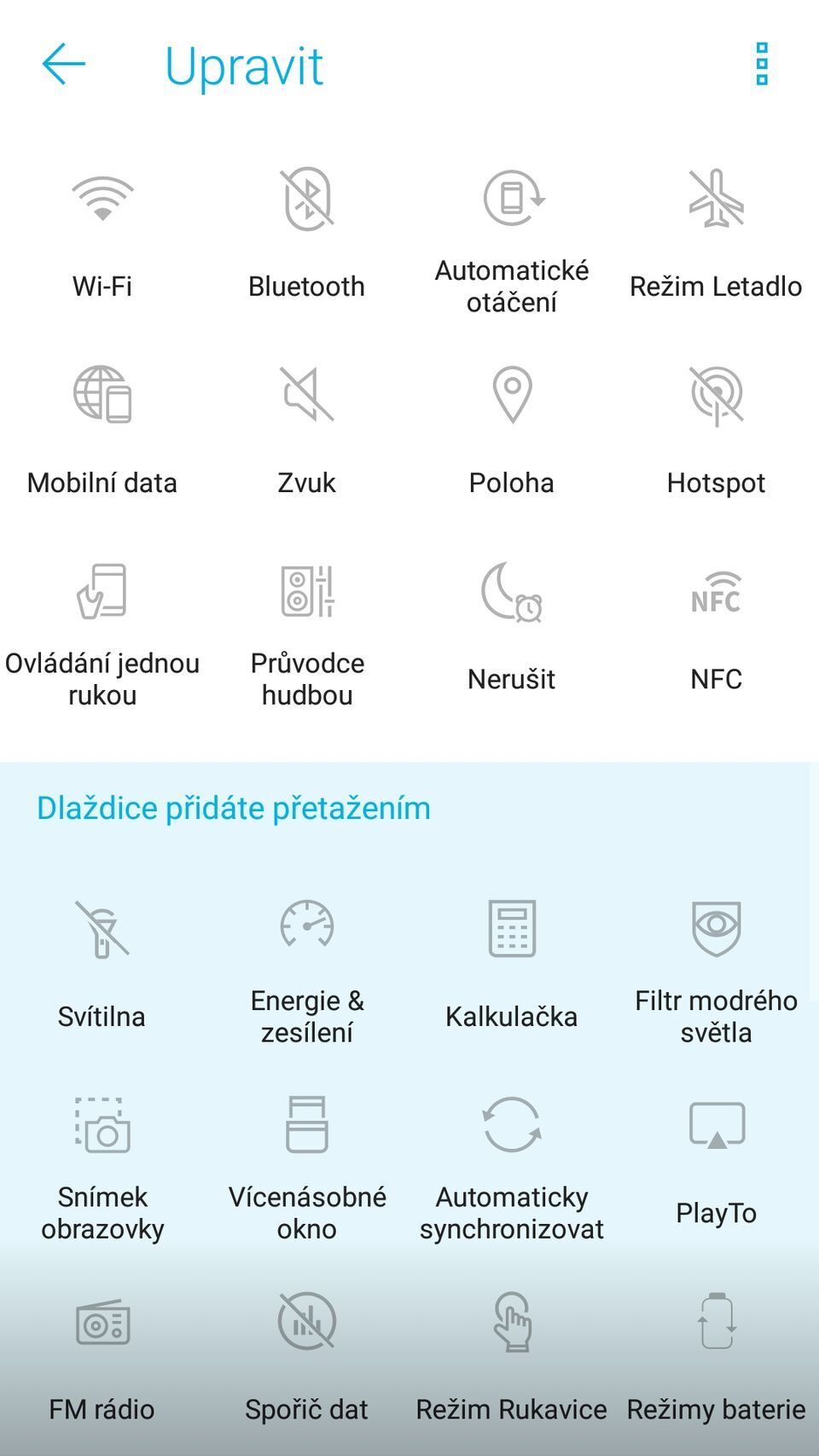819x1456 pixels.
Task: Tap the Průvodce hudbou speaker icon
Action: (306, 595)
